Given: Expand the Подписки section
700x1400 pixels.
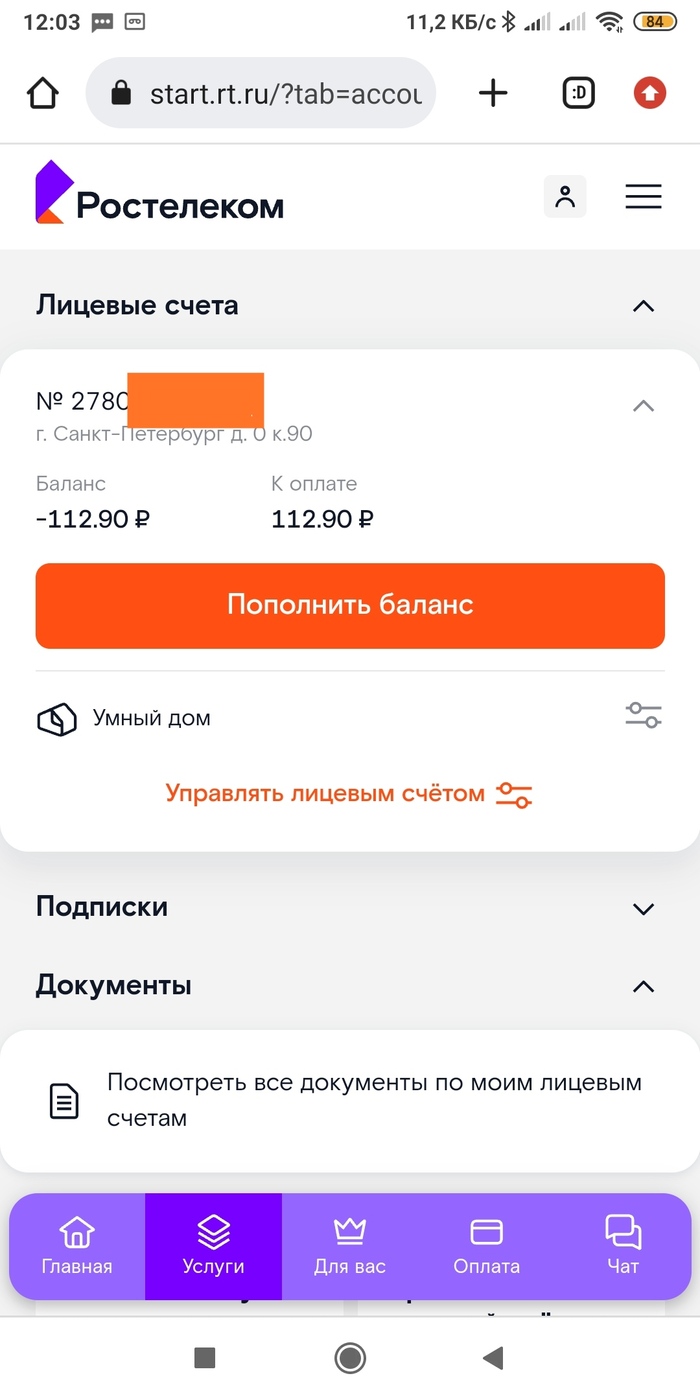Looking at the screenshot, I should [x=643, y=909].
